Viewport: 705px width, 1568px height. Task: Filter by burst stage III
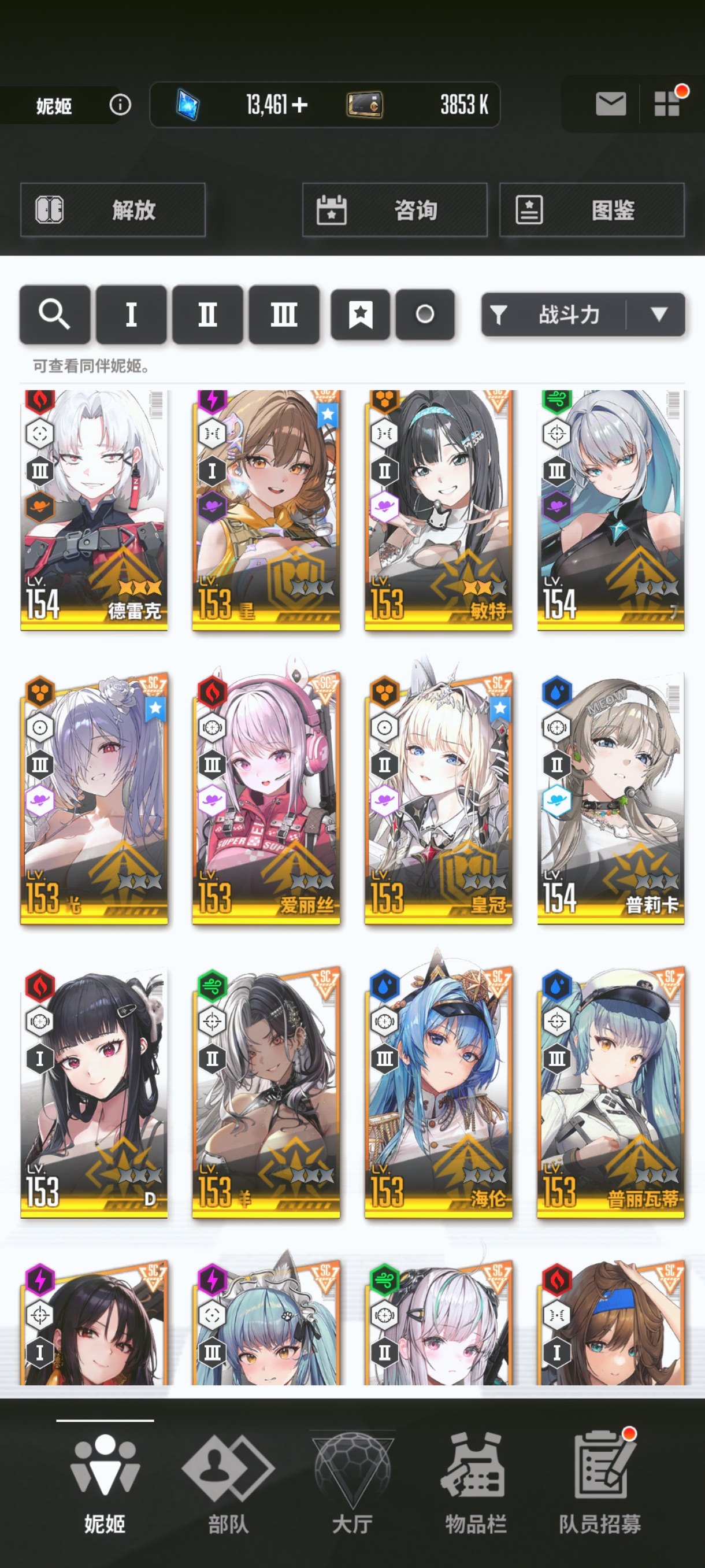284,314
